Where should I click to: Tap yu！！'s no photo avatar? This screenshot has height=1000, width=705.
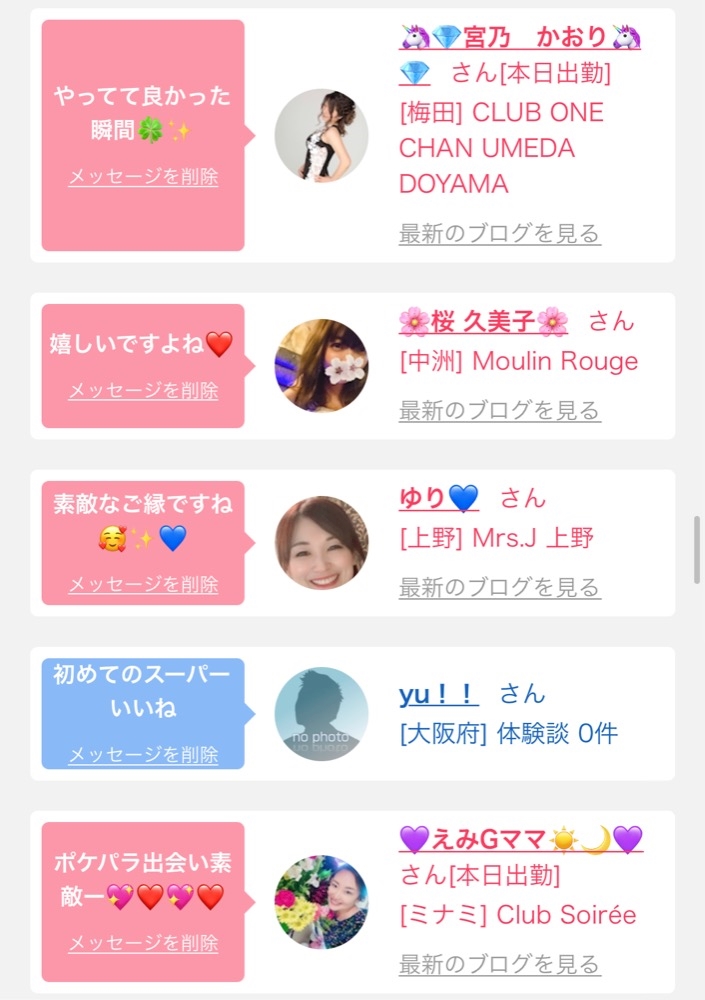point(322,714)
